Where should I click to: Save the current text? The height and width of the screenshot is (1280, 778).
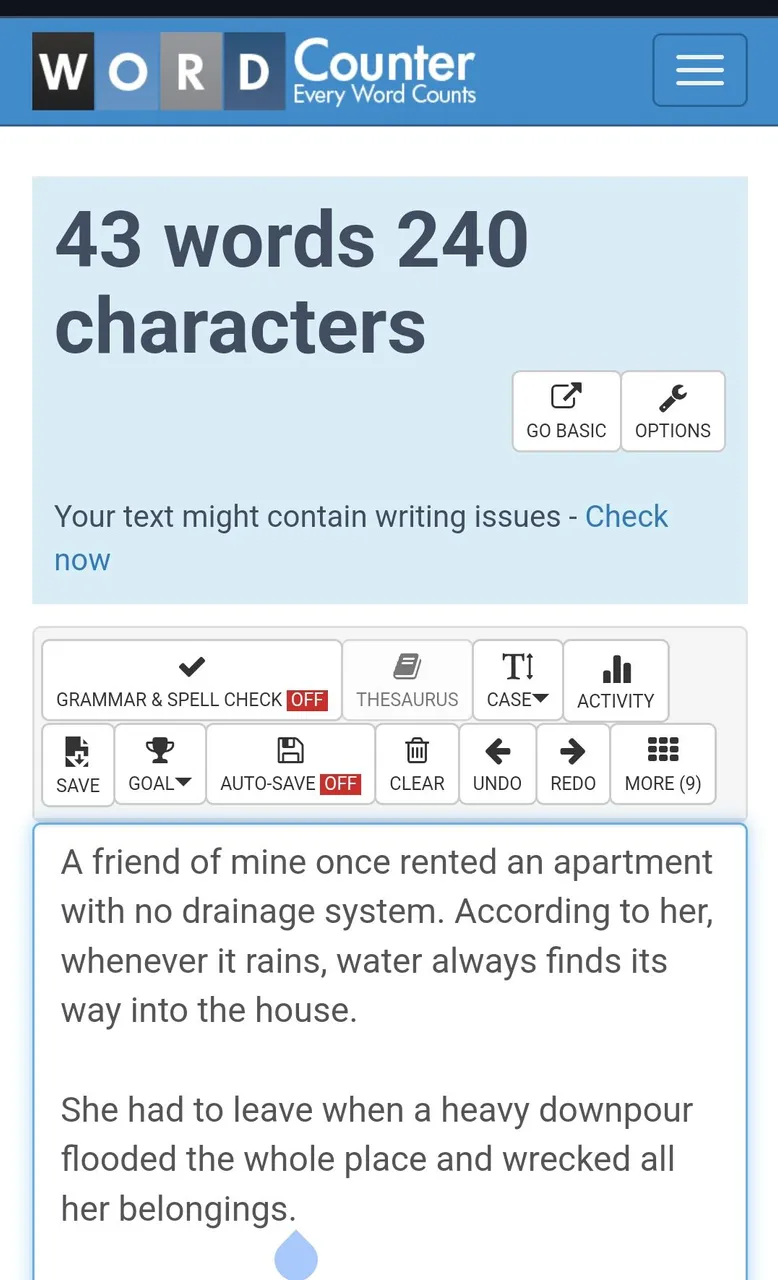[78, 764]
